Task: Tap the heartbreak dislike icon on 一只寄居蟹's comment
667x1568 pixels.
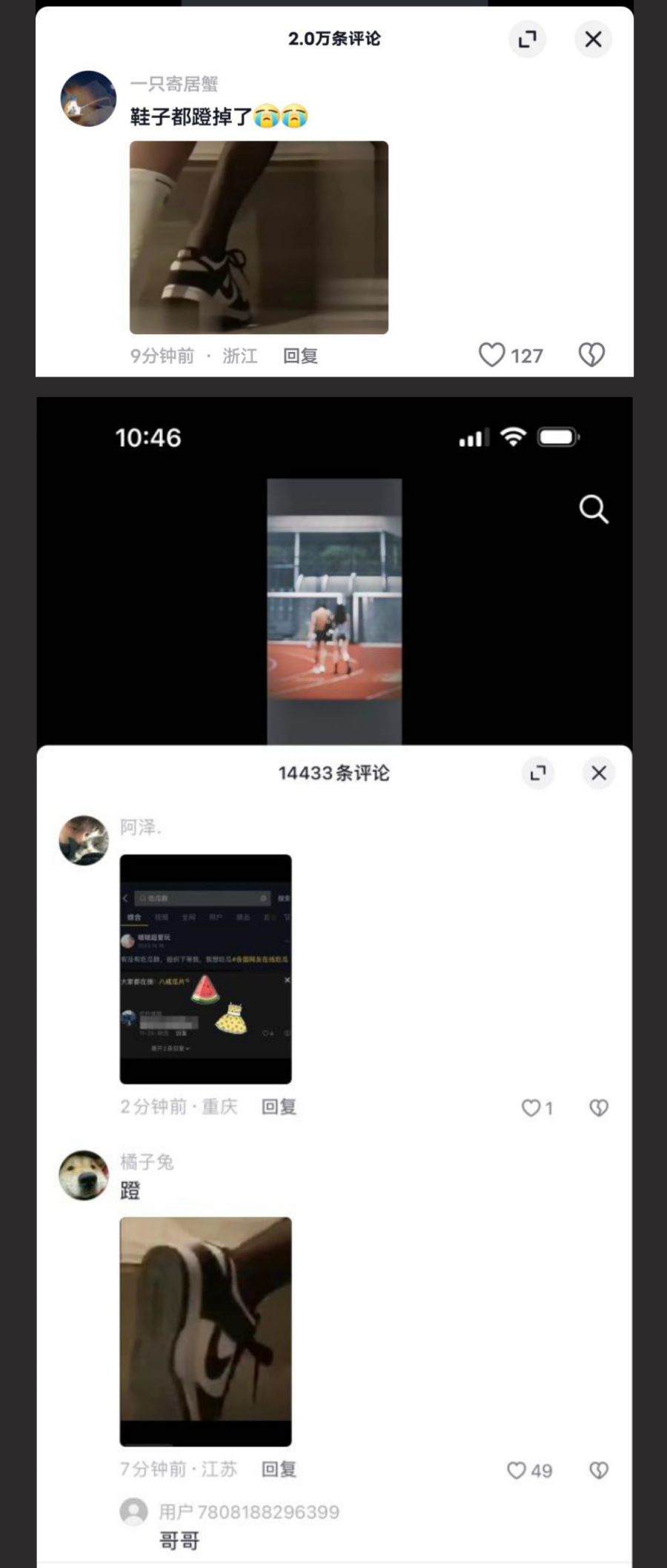Action: [591, 356]
